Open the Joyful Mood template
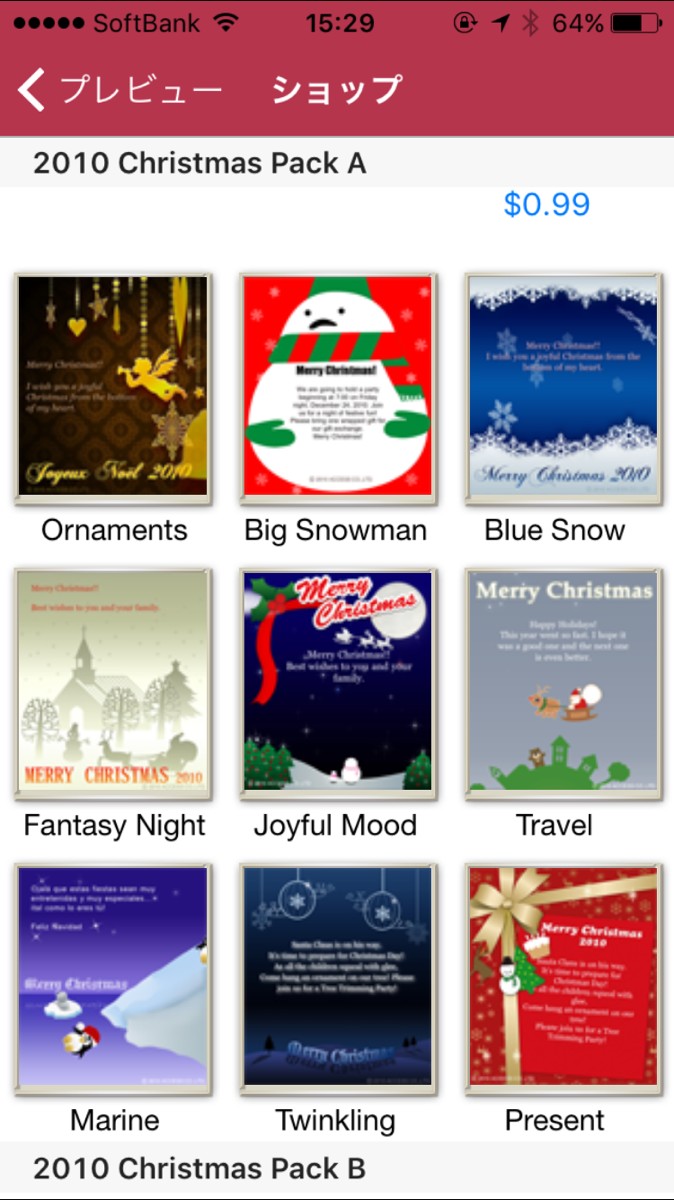 (x=337, y=684)
